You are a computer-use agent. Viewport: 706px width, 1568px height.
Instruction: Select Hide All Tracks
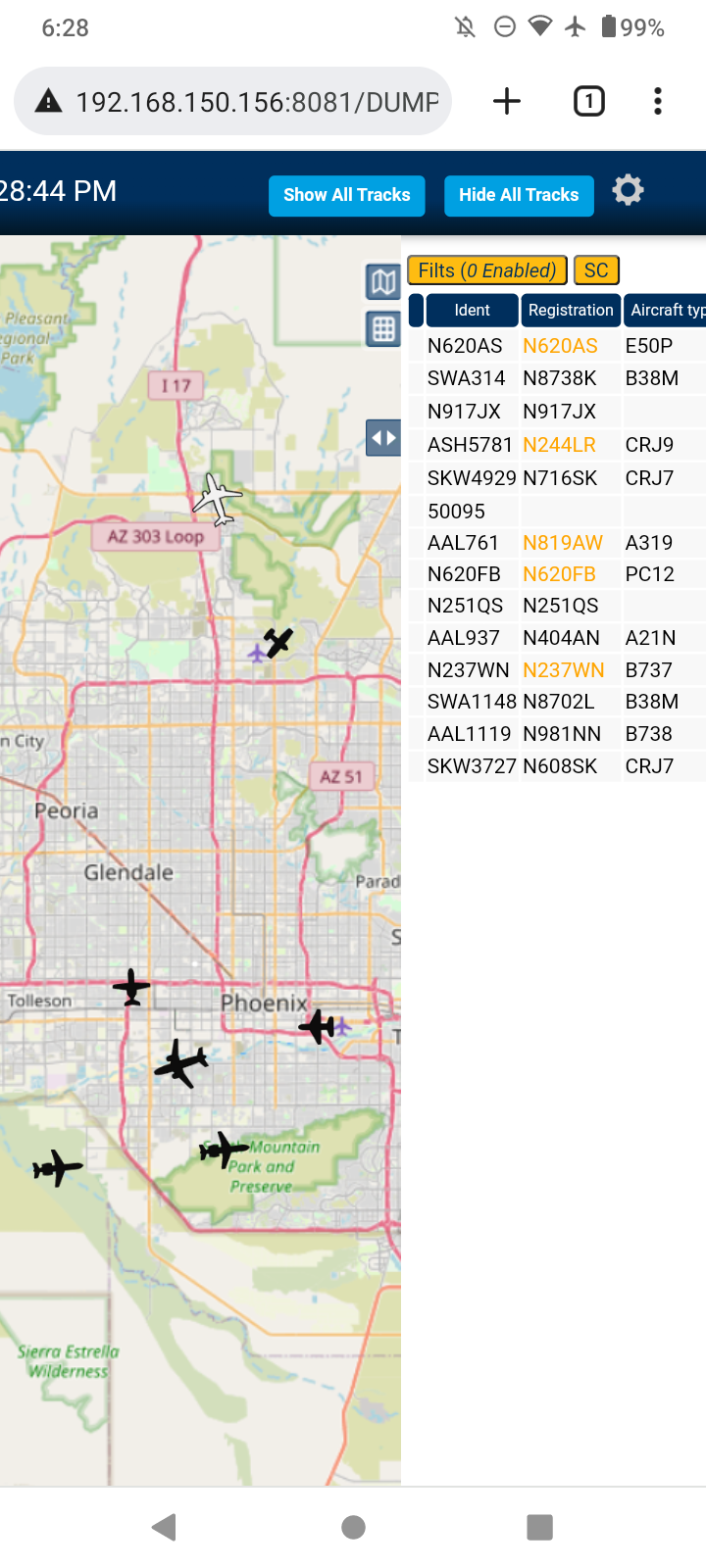pos(519,195)
